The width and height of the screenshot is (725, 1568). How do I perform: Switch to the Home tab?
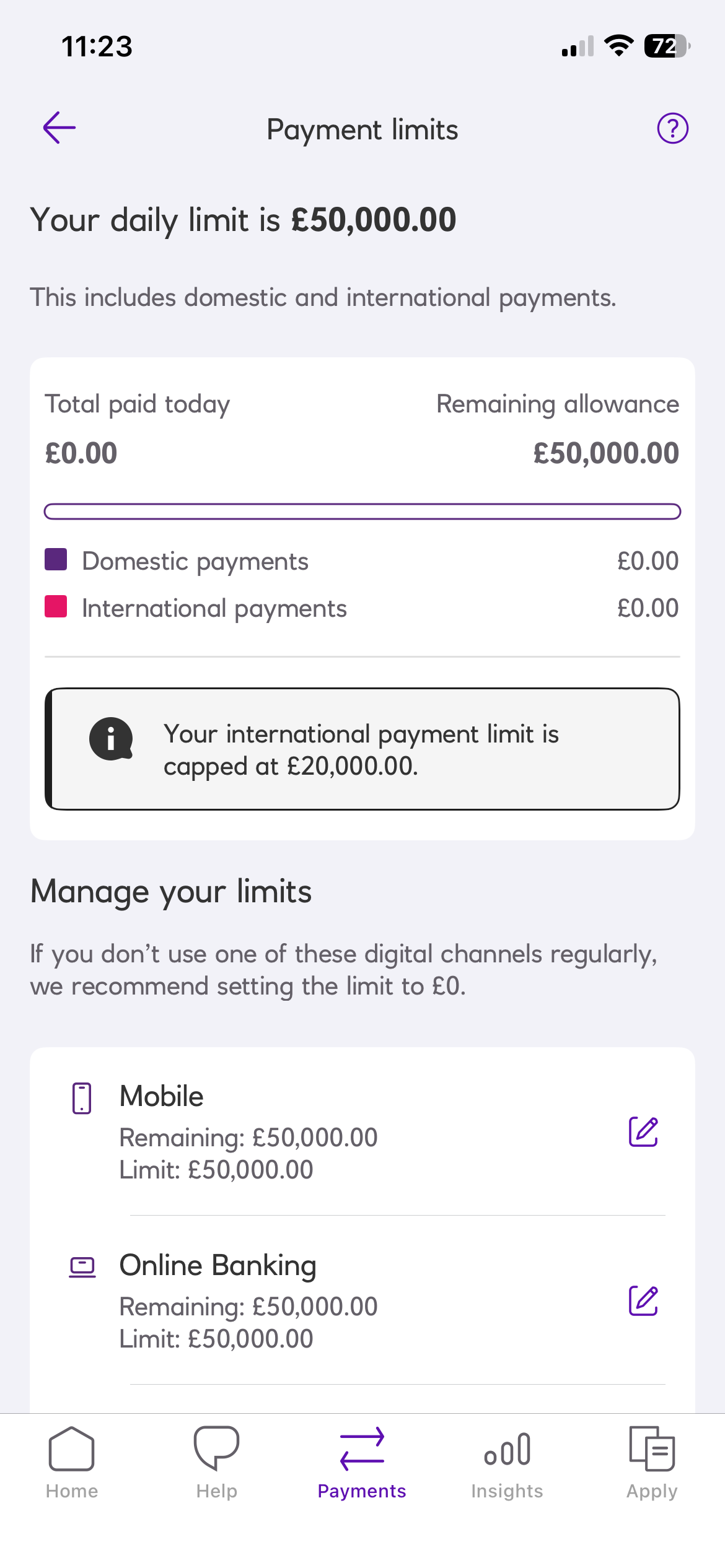pyautogui.click(x=72, y=1463)
